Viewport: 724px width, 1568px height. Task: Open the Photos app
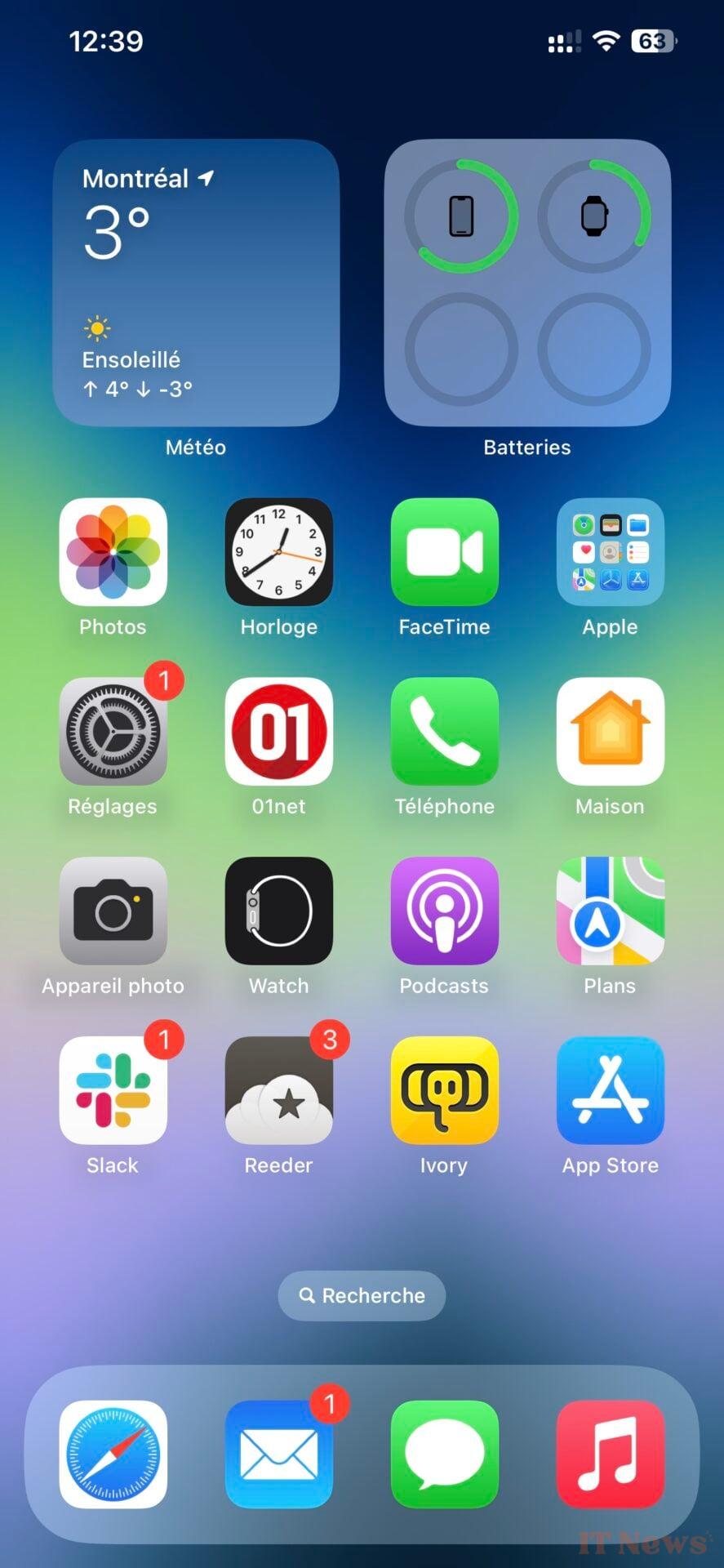pyautogui.click(x=113, y=552)
